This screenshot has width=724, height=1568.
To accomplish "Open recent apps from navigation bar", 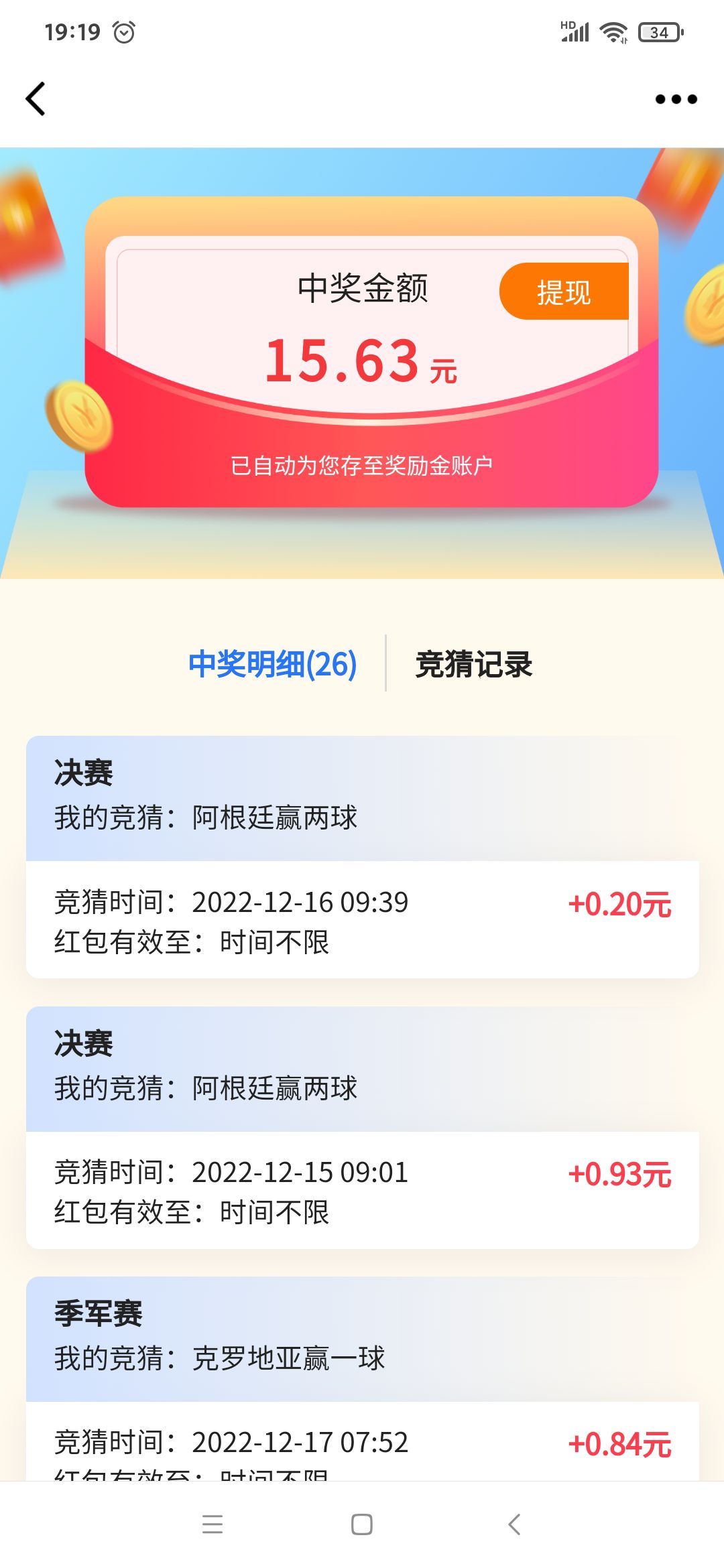I will click(213, 1524).
